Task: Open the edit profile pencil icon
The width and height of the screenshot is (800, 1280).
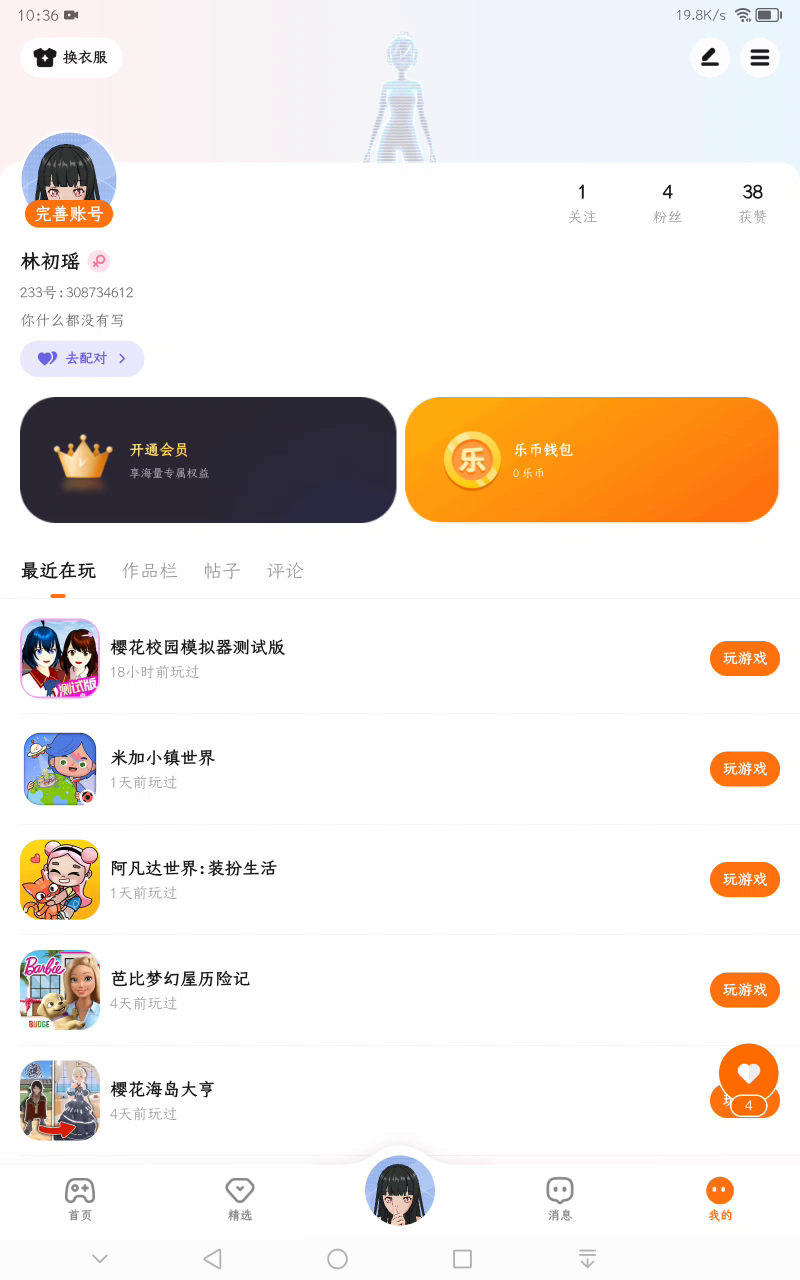Action: [x=710, y=58]
